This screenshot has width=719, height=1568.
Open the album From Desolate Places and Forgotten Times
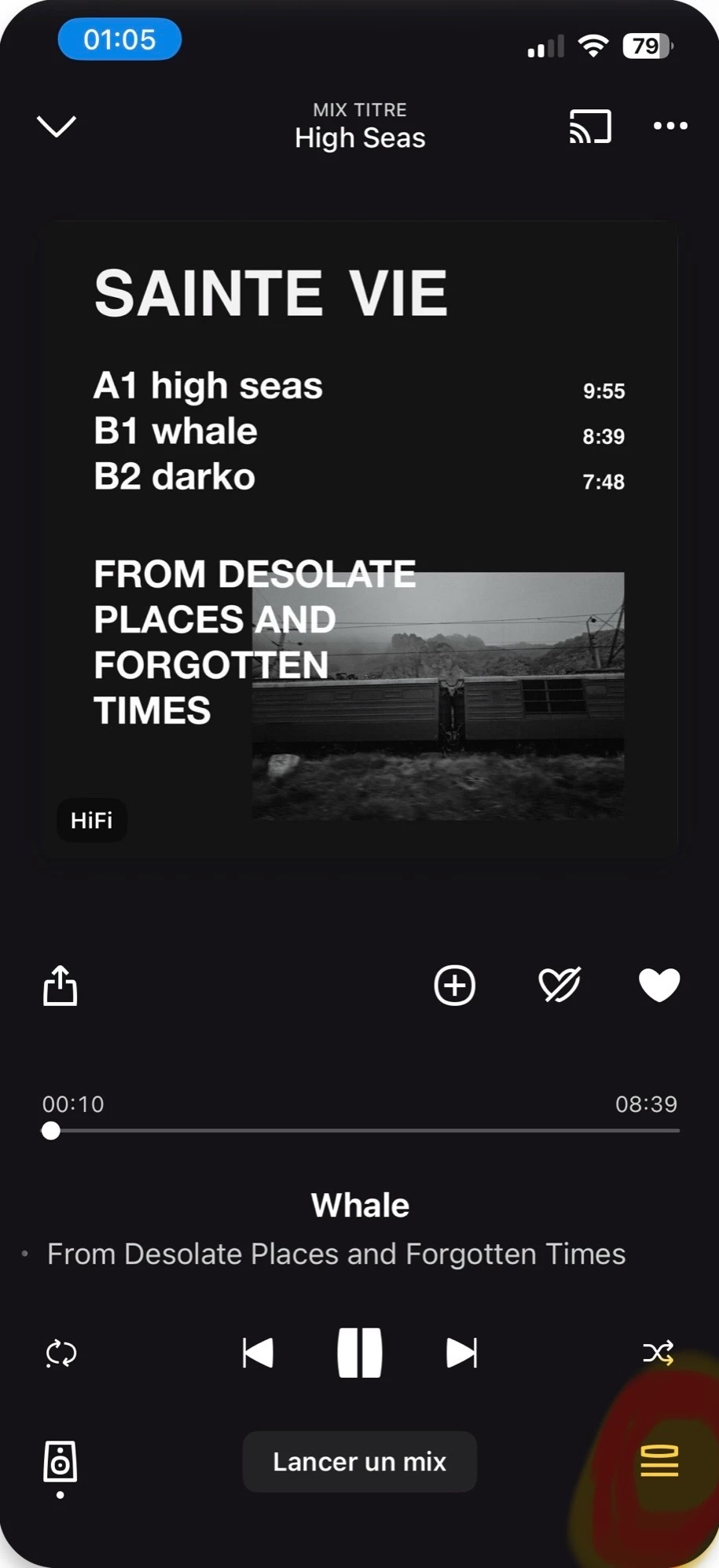coord(336,1254)
